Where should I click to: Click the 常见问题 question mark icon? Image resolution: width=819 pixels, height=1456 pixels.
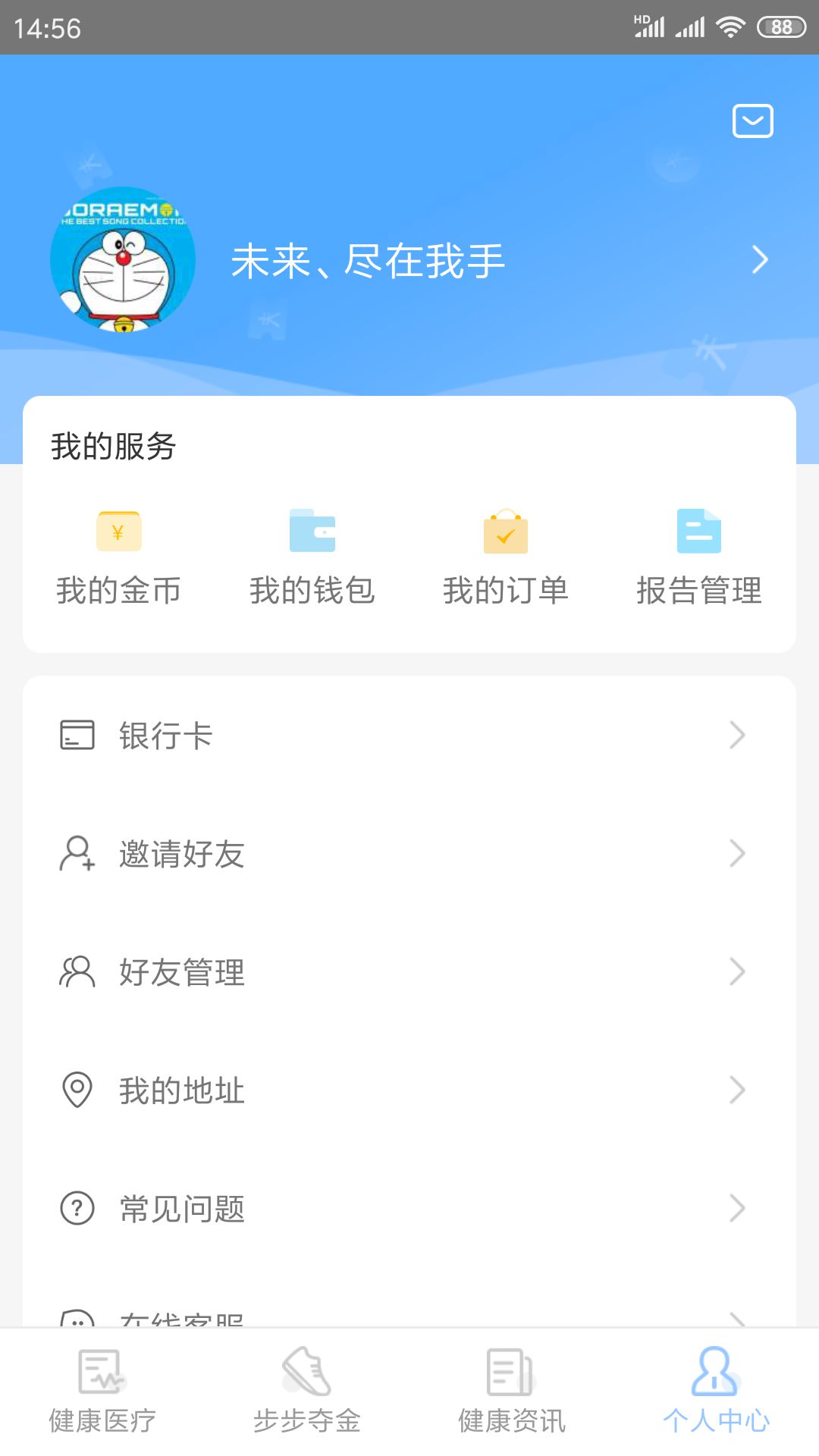pos(76,1209)
